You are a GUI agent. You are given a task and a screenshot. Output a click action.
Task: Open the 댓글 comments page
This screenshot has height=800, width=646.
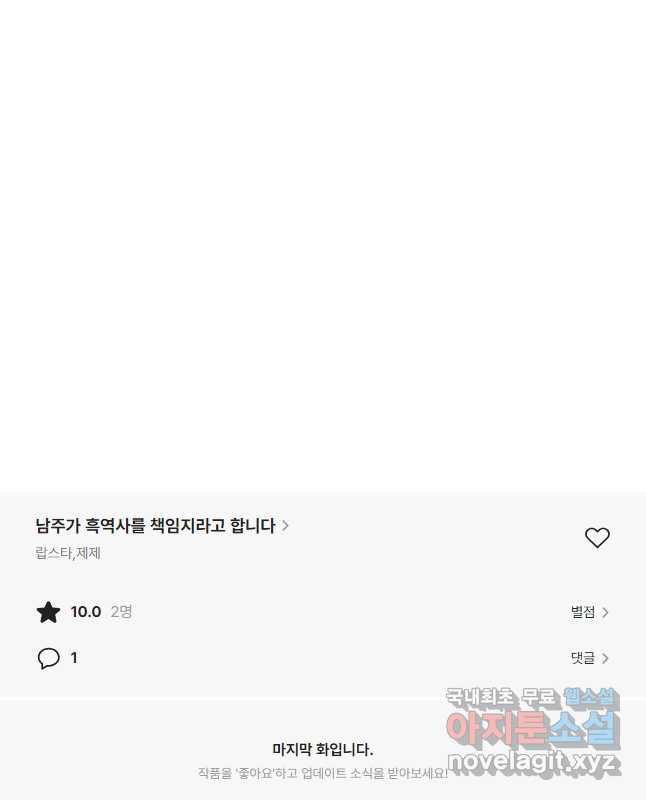589,658
